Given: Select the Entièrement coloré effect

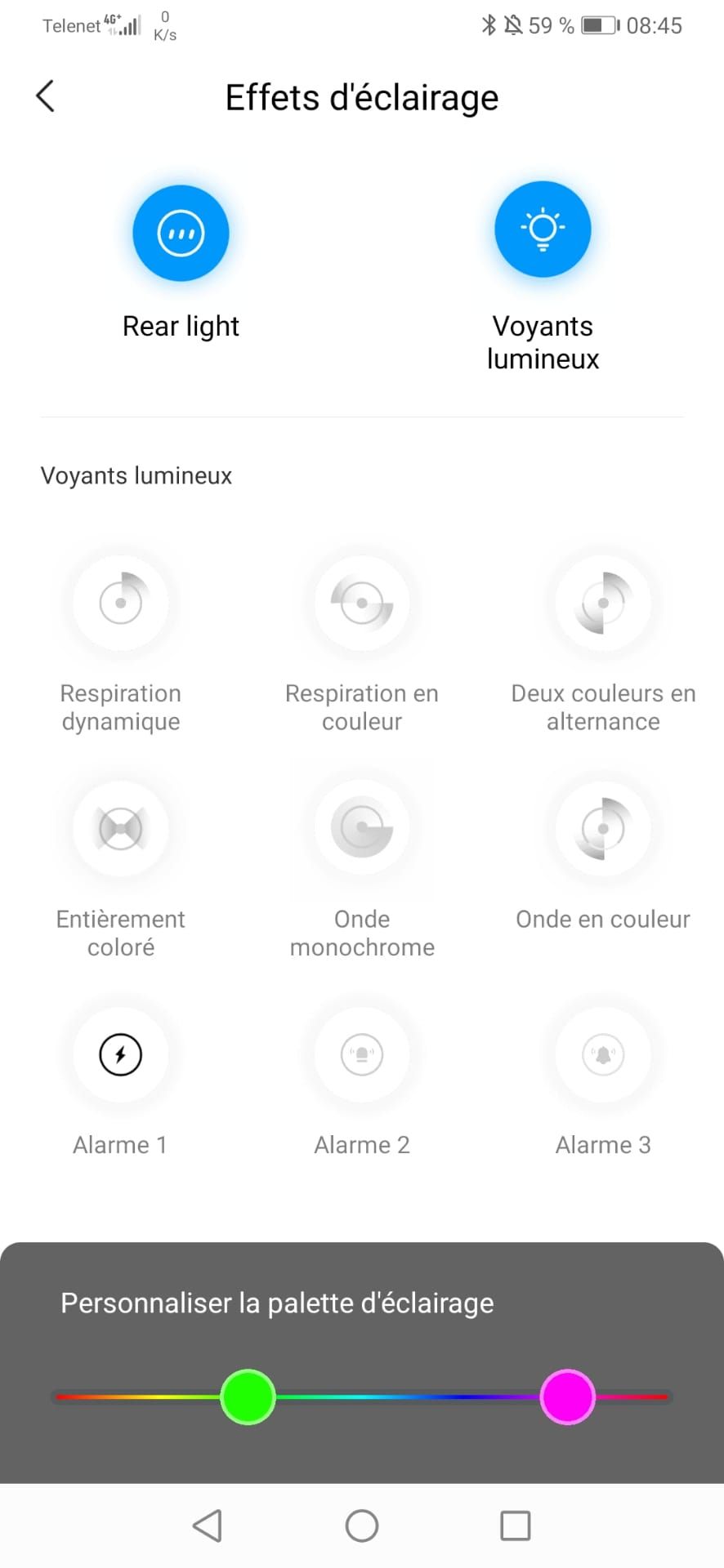Looking at the screenshot, I should point(121,829).
